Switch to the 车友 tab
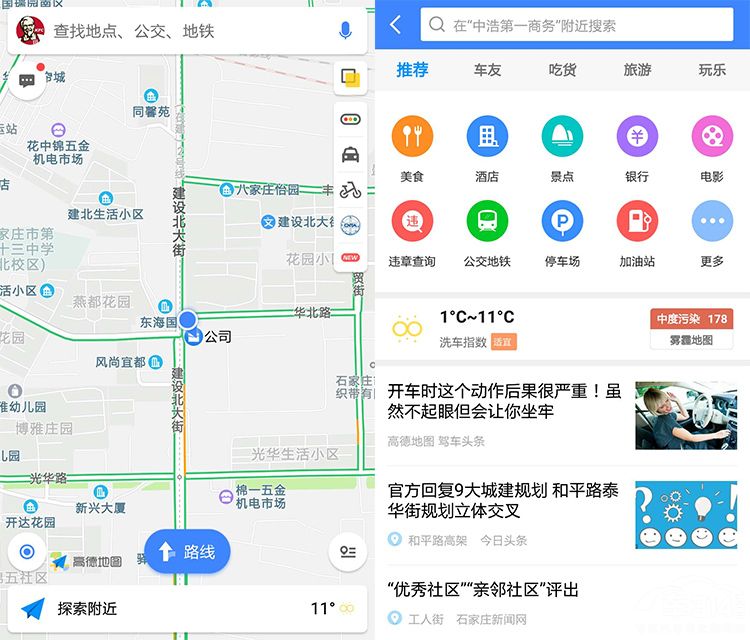Screen dimensions: 750x640 (487, 70)
